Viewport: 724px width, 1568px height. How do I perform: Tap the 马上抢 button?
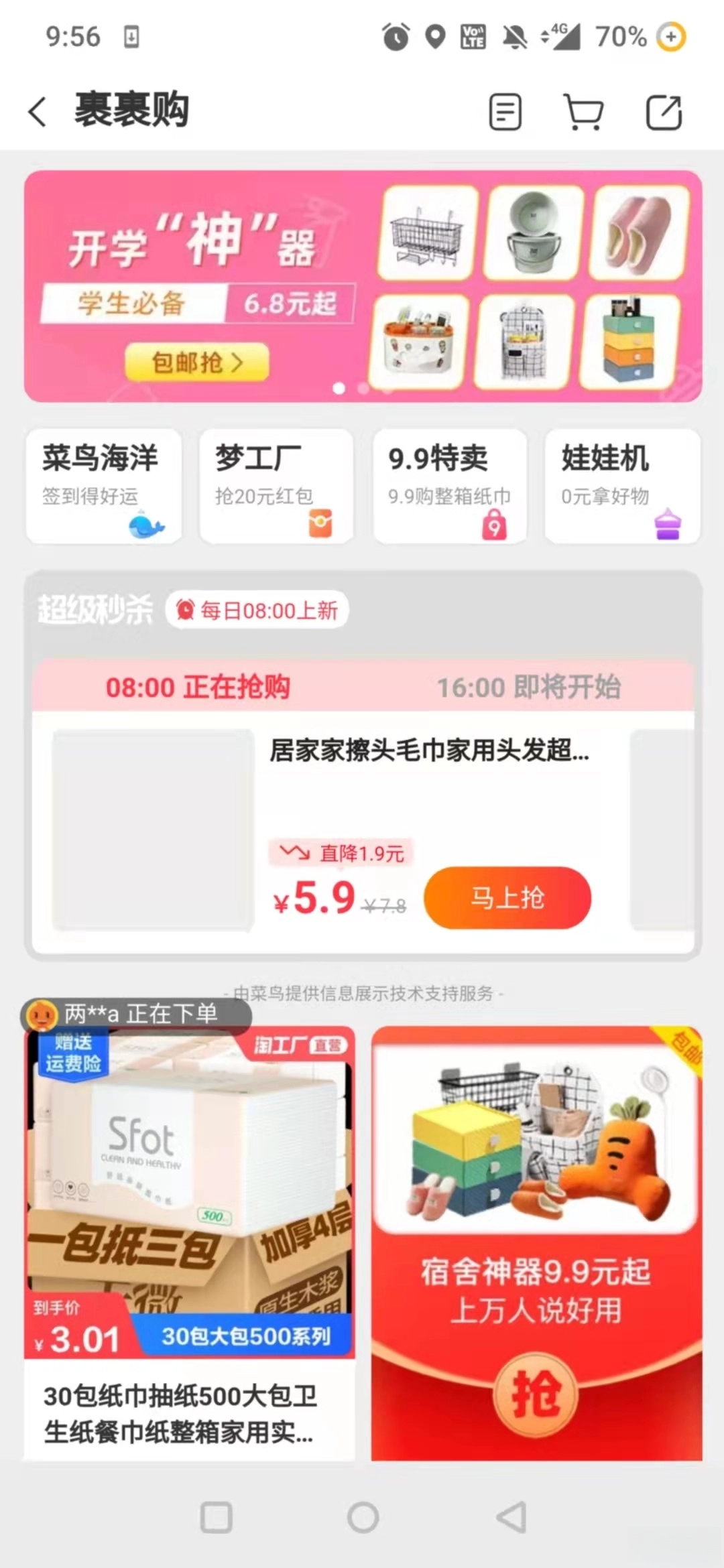click(x=507, y=899)
